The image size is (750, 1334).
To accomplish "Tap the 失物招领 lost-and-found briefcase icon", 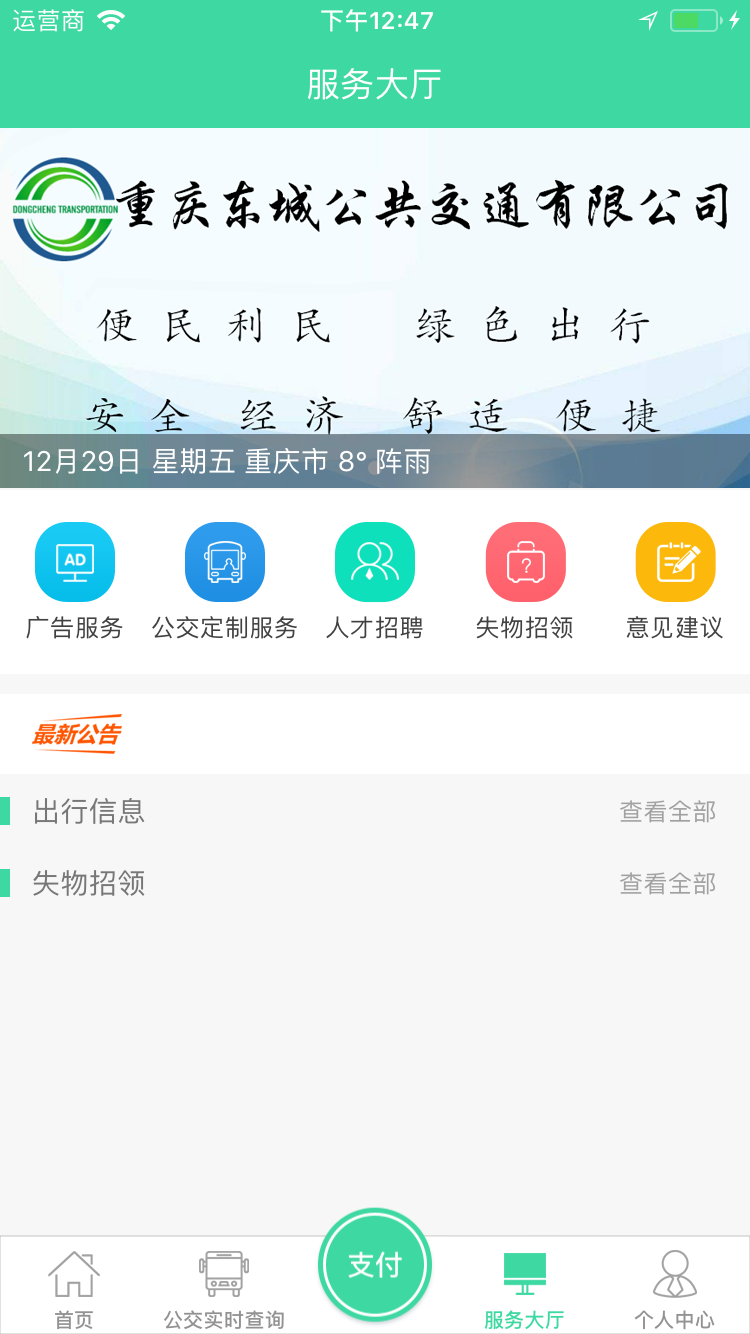I will [525, 561].
